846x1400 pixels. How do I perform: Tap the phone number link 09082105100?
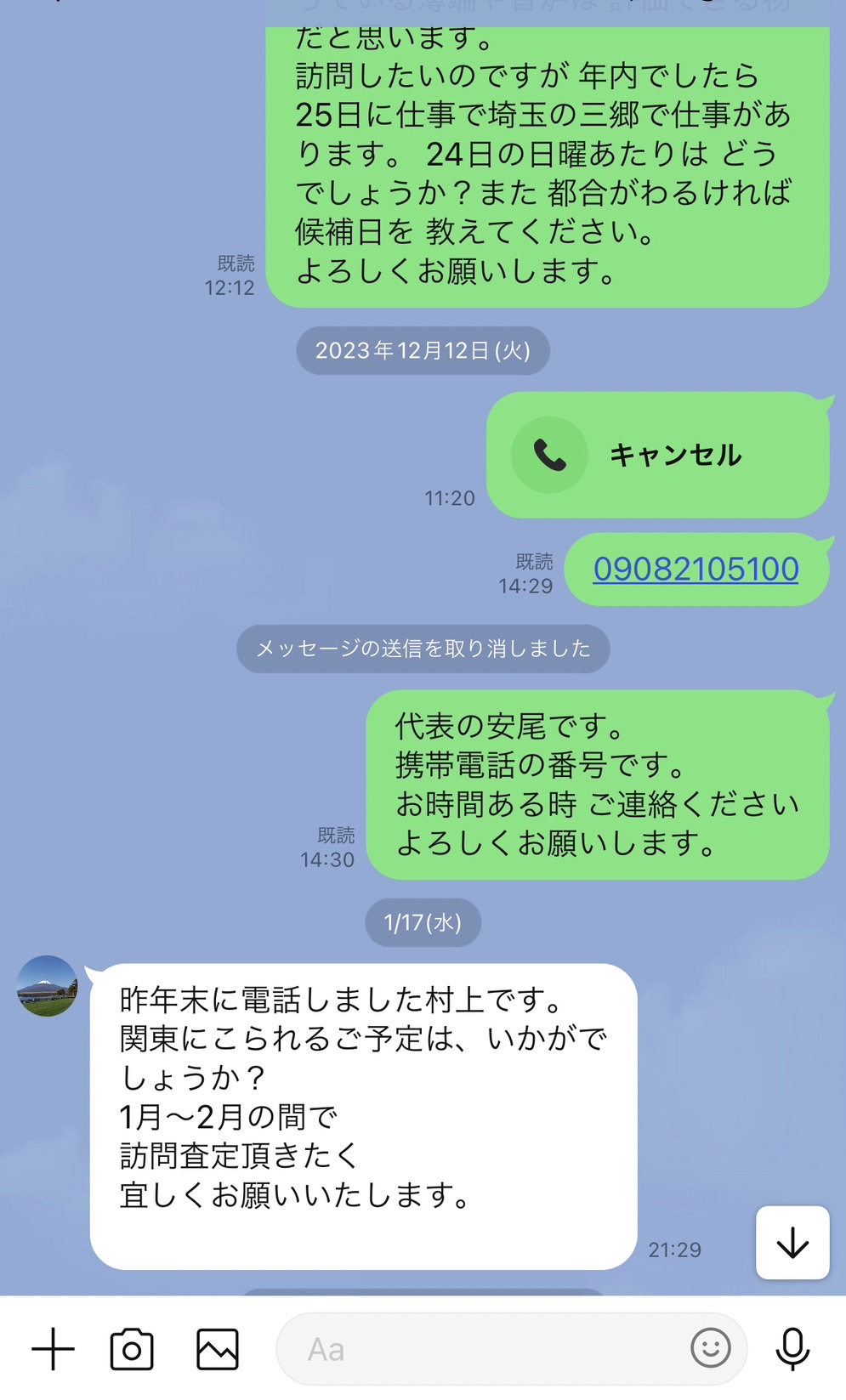pos(696,570)
